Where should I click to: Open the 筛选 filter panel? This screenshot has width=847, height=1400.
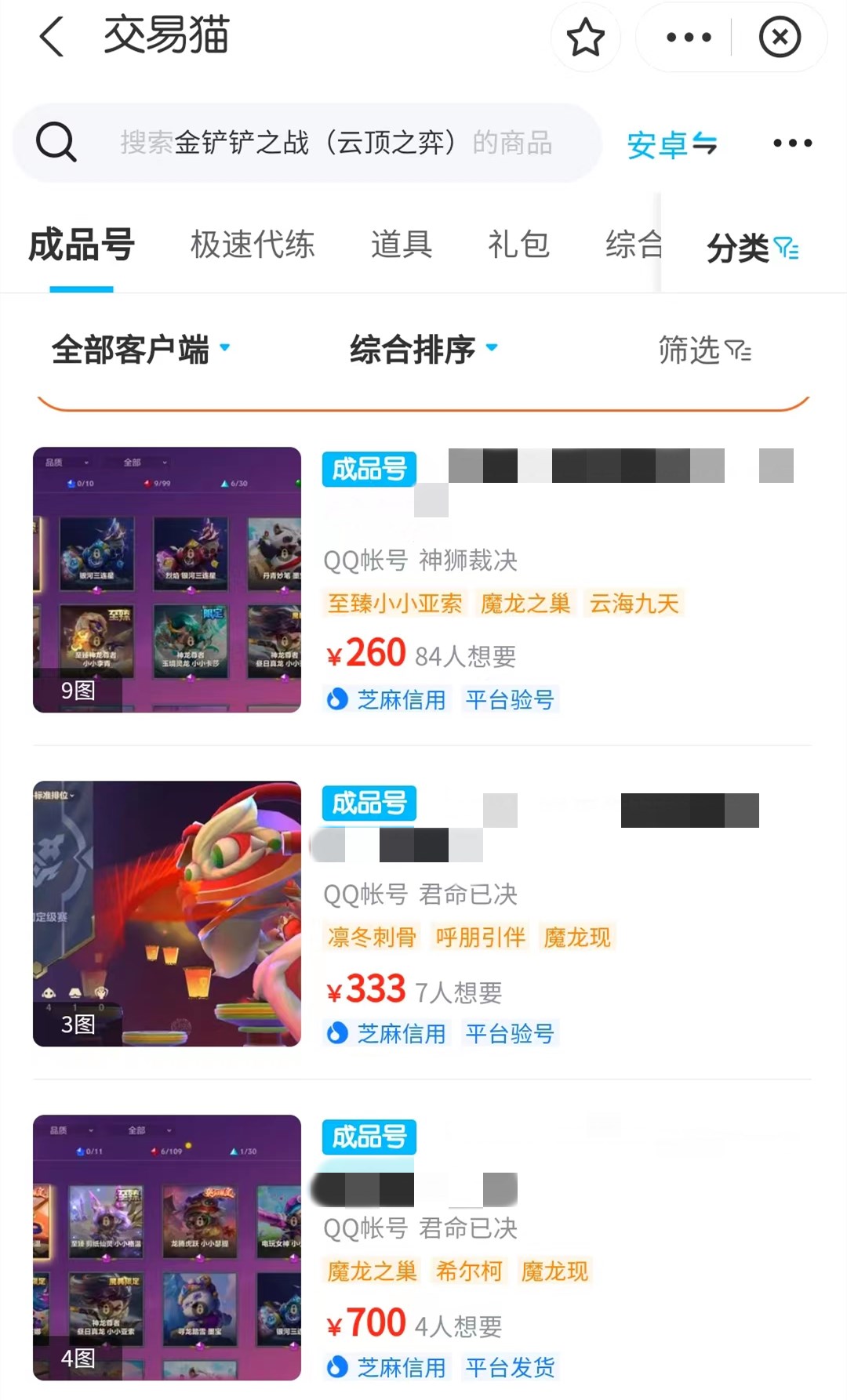[x=704, y=350]
